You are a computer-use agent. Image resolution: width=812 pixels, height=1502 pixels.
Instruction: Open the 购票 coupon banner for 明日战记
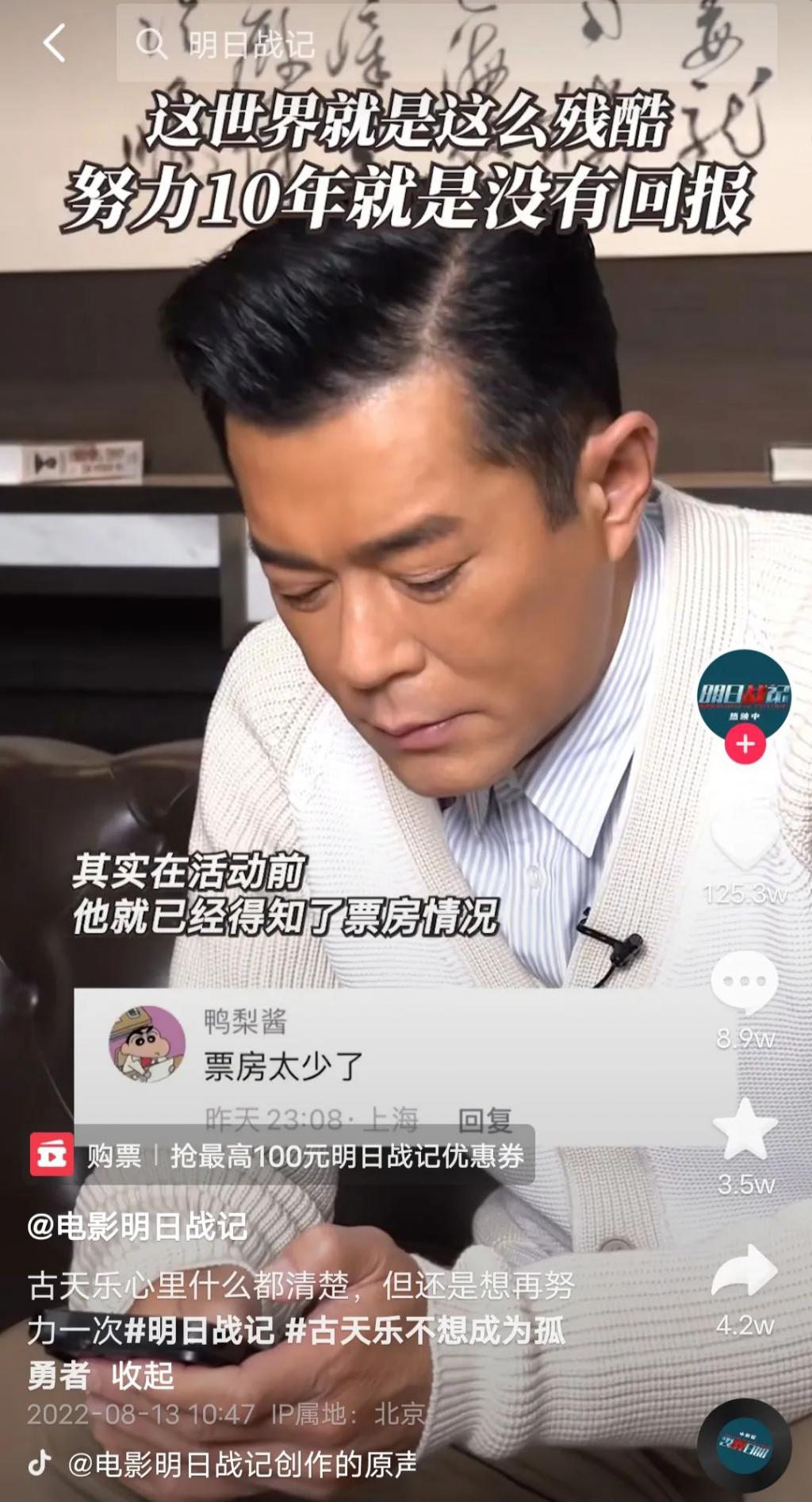click(x=282, y=1156)
